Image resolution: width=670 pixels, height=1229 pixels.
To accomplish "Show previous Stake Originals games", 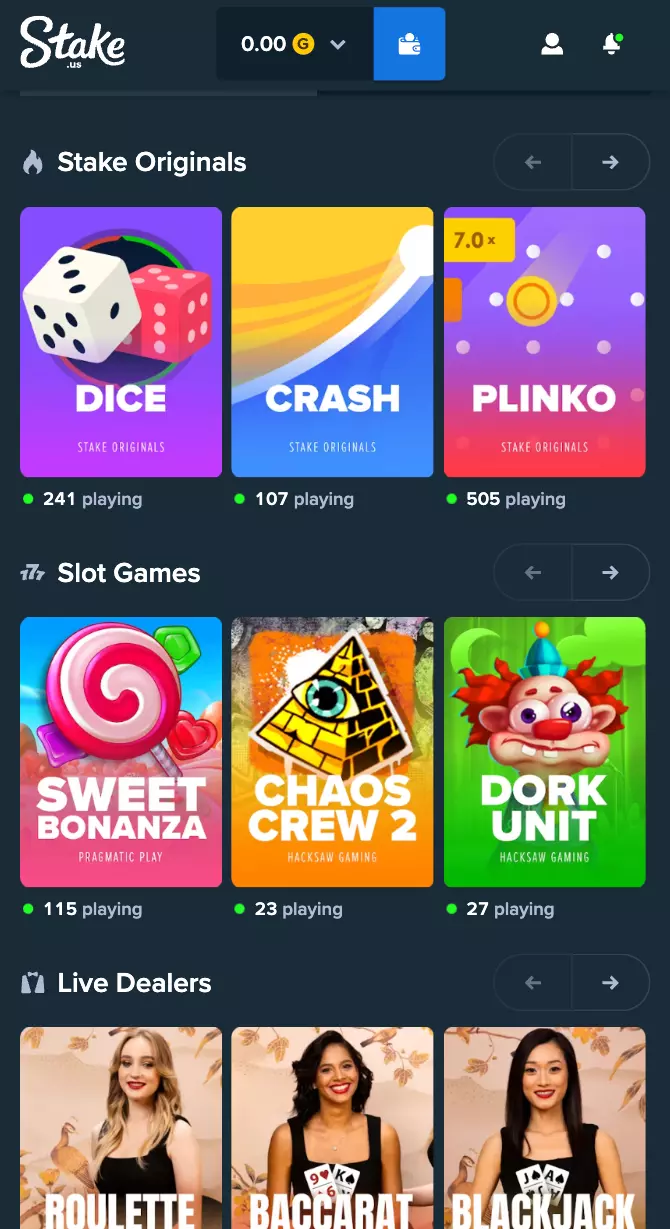I will pyautogui.click(x=533, y=162).
